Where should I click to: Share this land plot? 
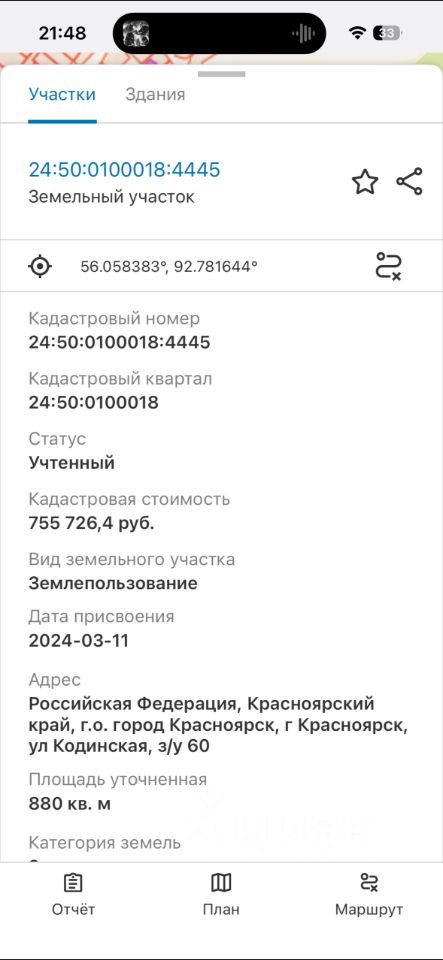[x=409, y=182]
